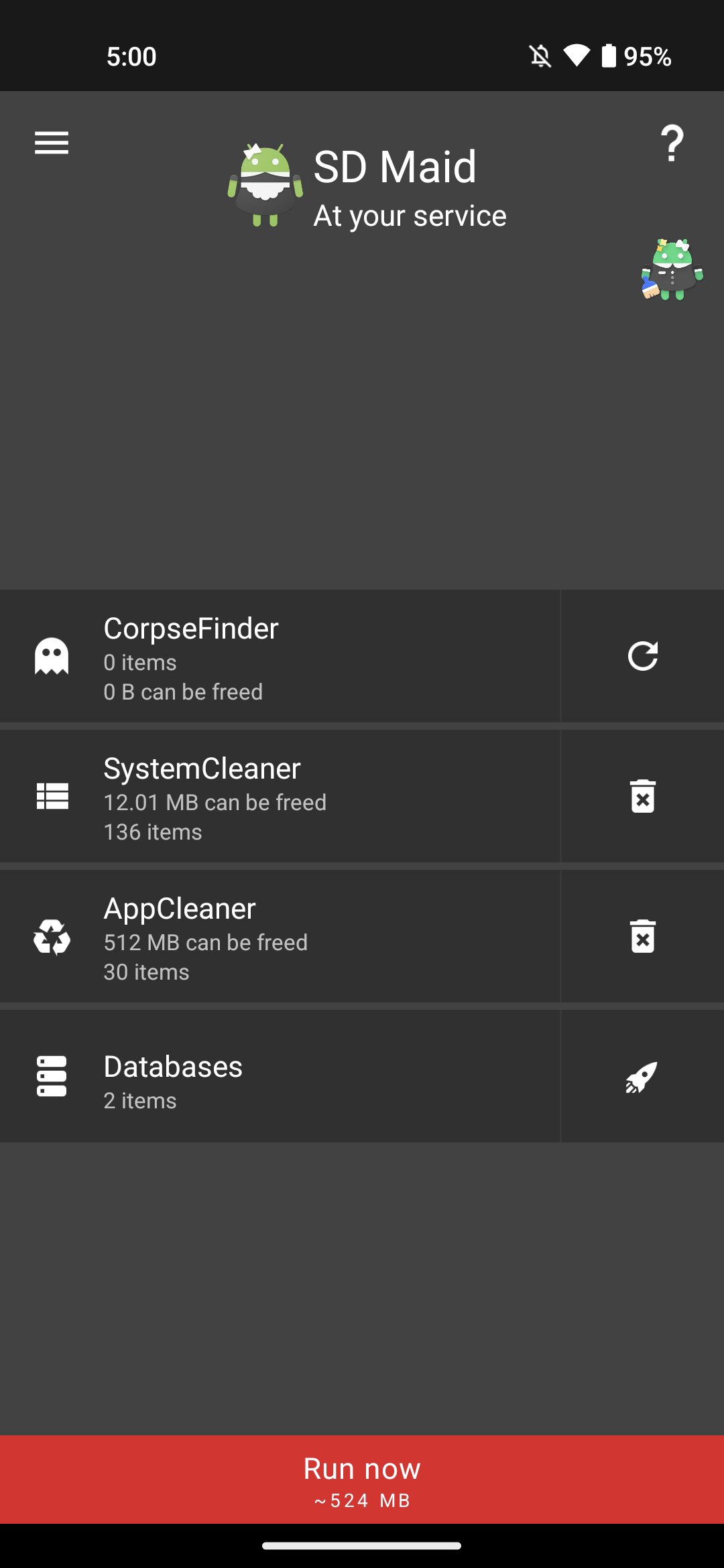Refresh the CorpseFinder scan

[642, 656]
